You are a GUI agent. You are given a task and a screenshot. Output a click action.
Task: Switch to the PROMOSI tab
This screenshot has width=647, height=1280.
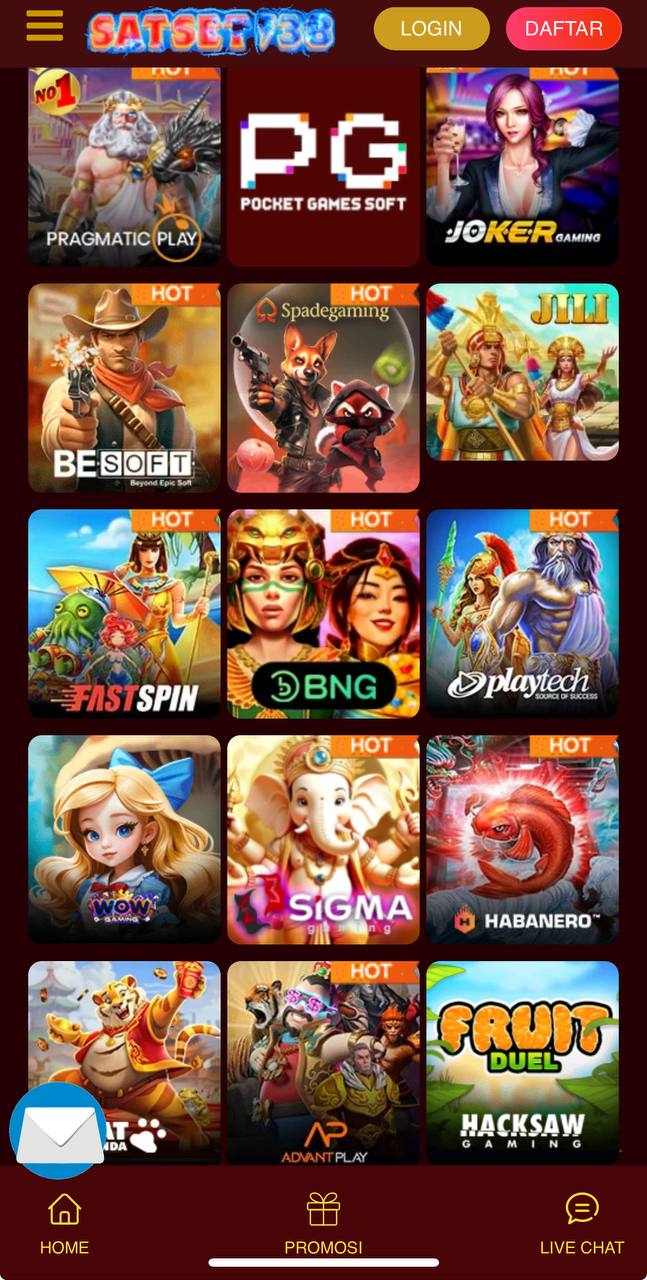[323, 1223]
